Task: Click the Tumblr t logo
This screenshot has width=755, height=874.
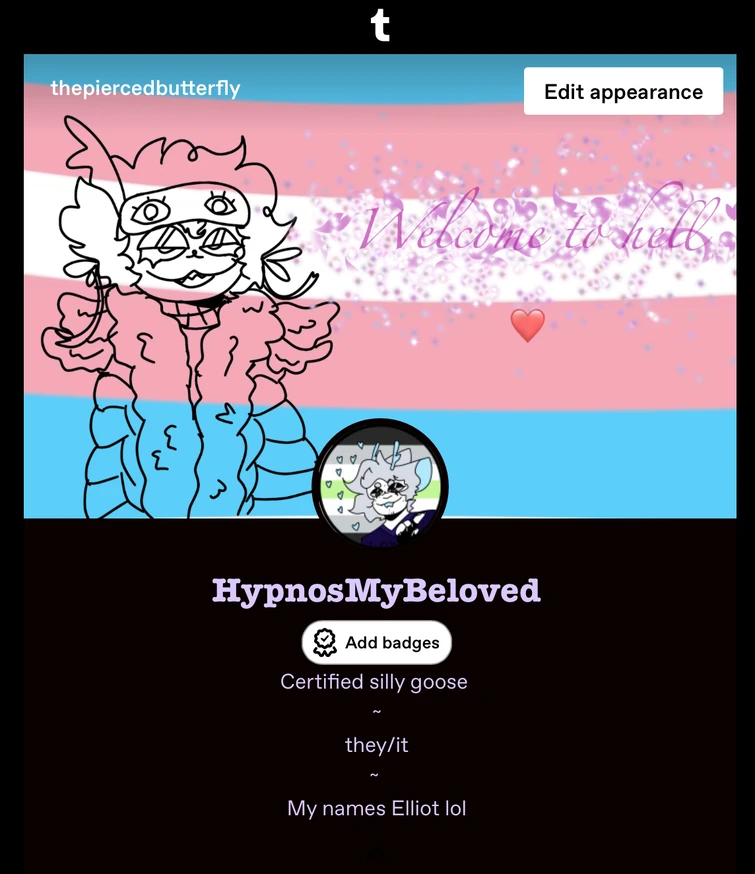Action: tap(378, 27)
